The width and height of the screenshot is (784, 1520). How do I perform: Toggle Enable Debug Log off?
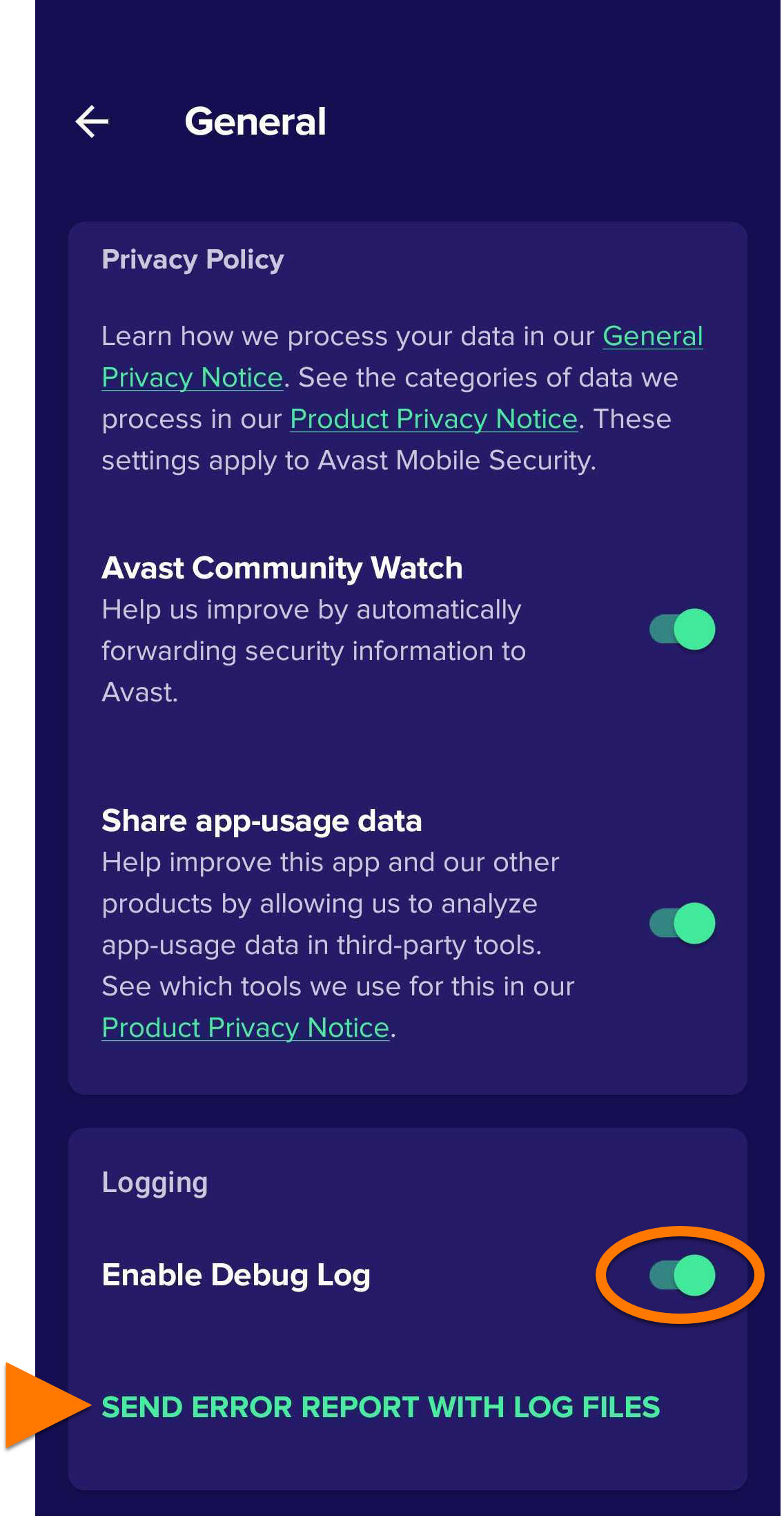click(682, 1276)
